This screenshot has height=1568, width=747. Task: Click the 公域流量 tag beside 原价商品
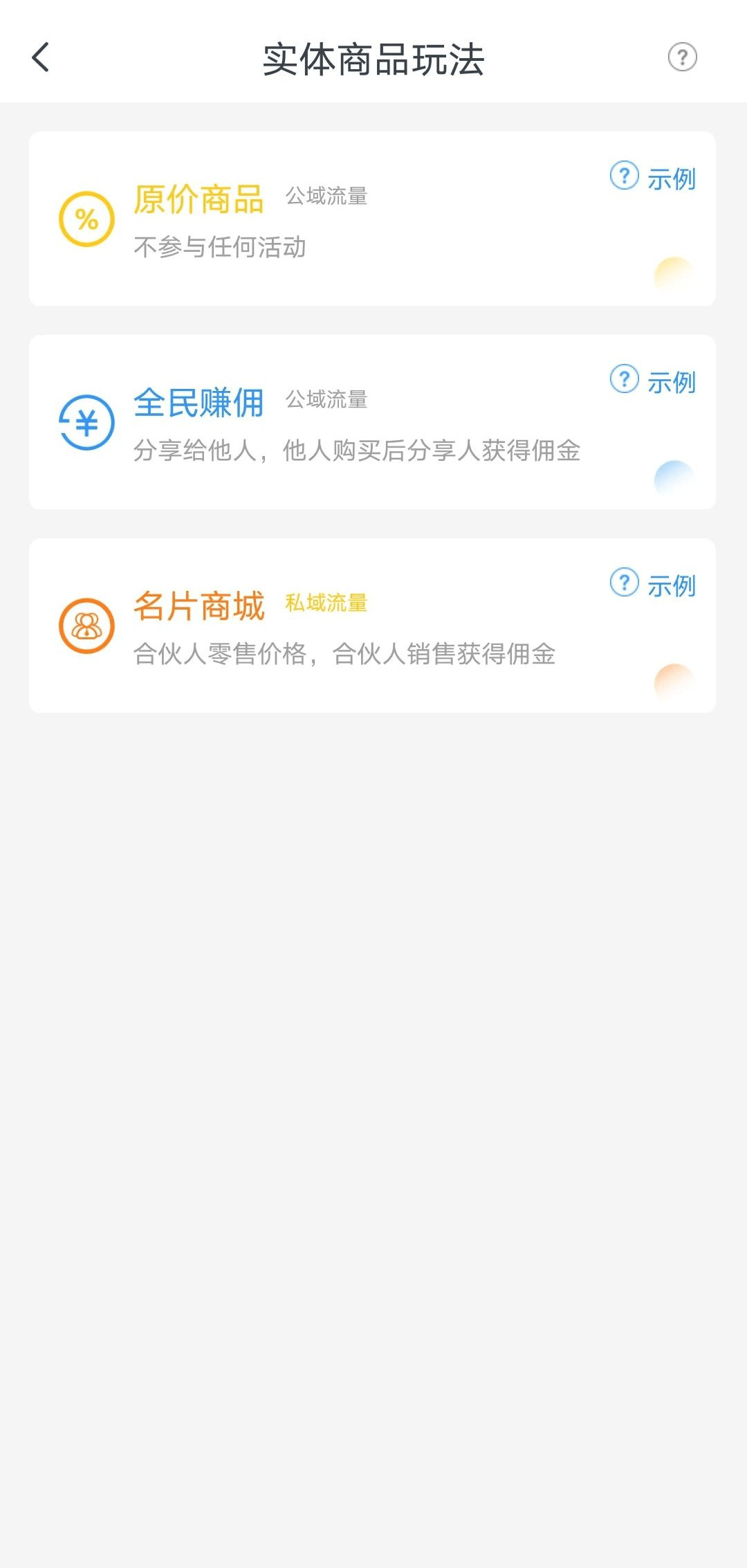click(x=328, y=197)
